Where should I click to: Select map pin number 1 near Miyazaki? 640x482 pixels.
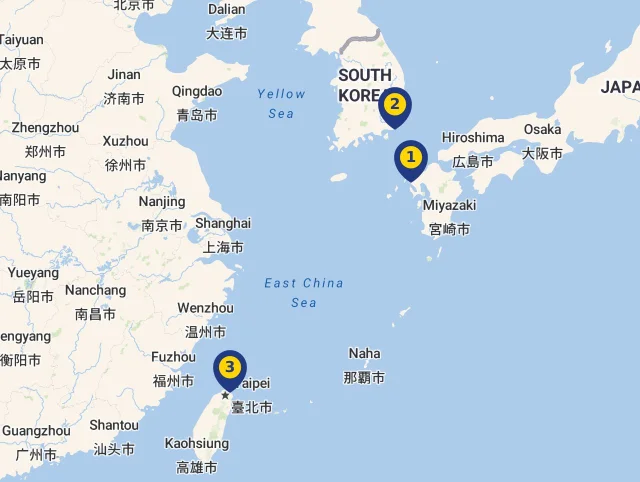click(x=410, y=158)
